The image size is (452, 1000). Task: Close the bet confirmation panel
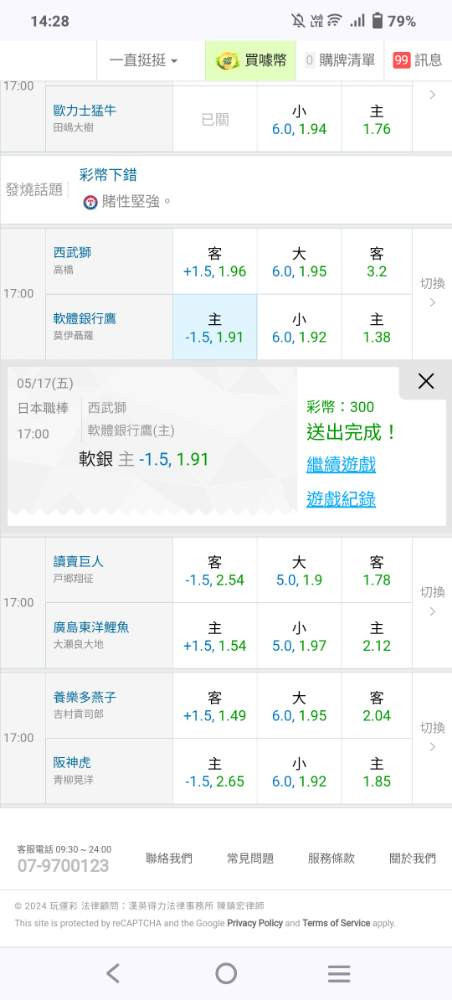pos(425,381)
